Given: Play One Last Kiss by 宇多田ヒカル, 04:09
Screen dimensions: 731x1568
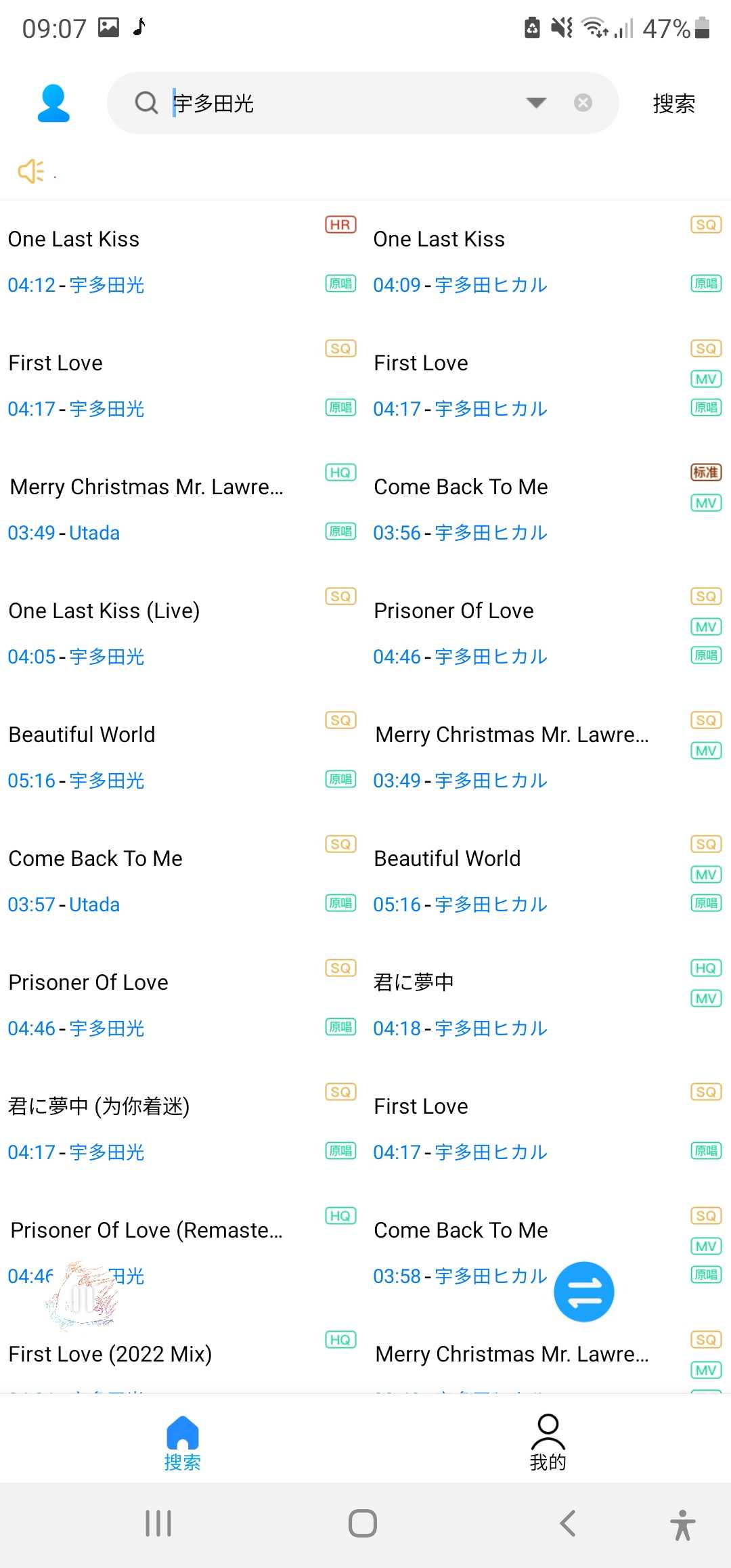Looking at the screenshot, I should point(548,261).
